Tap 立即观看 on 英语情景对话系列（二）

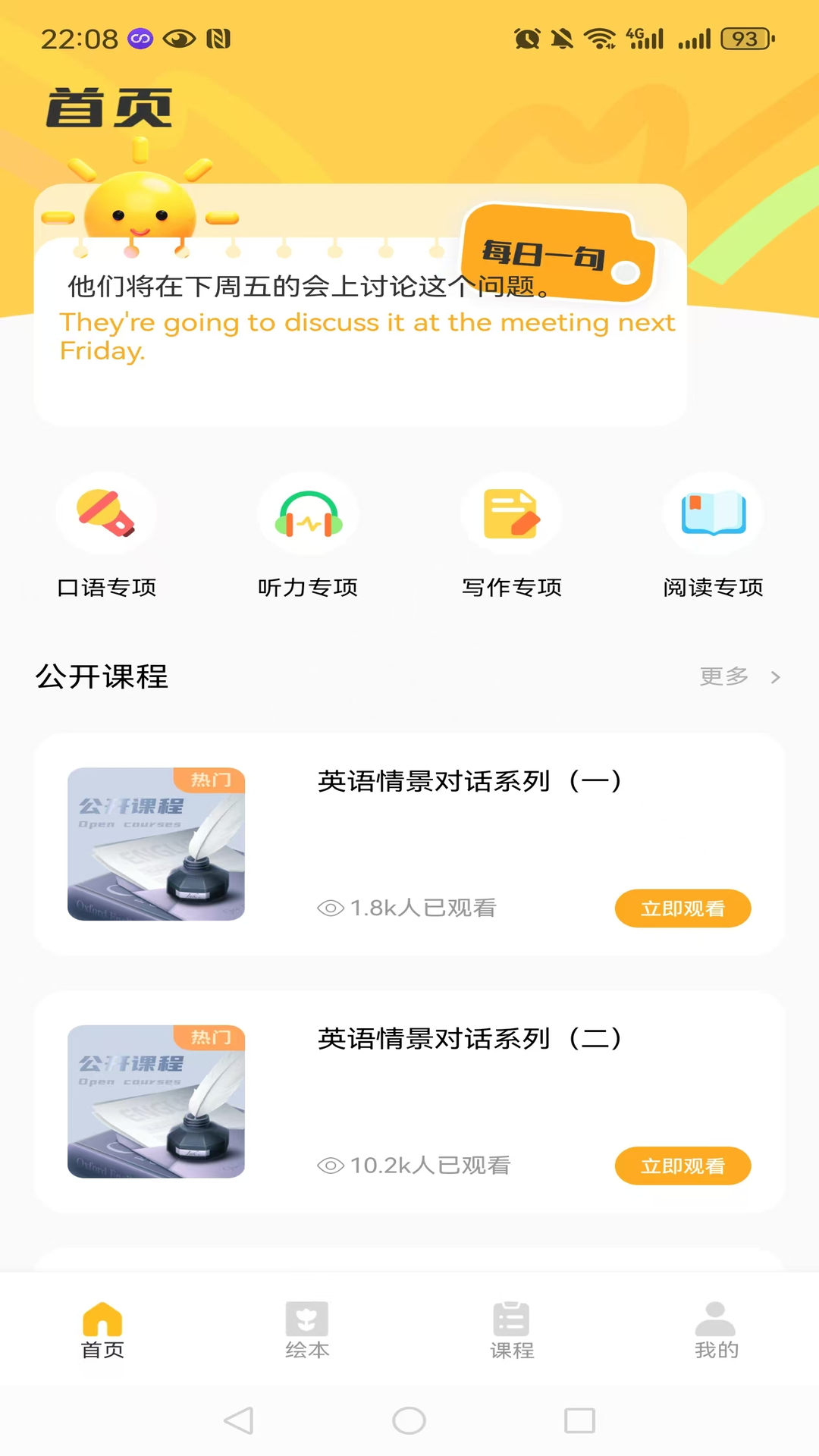(682, 1166)
